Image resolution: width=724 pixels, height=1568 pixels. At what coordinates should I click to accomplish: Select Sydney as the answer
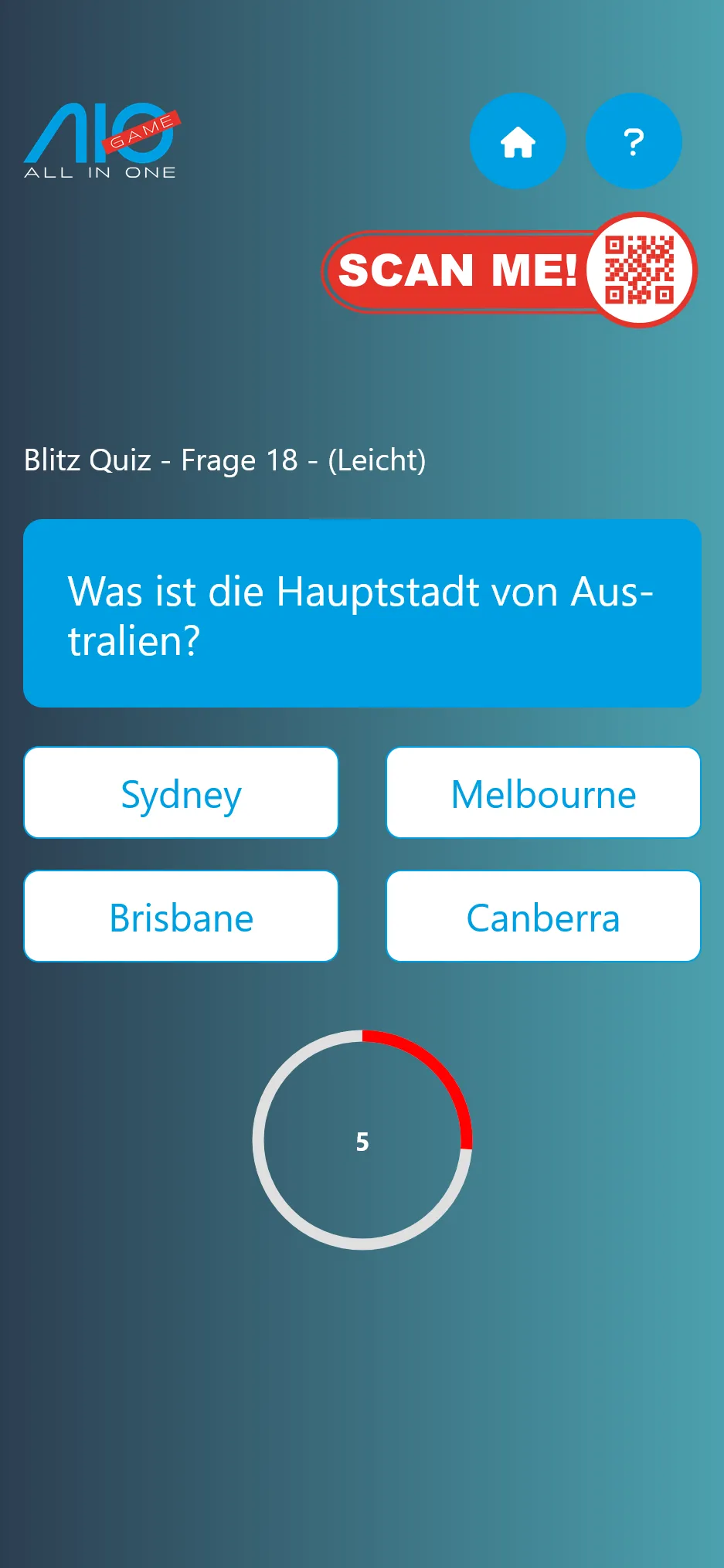tap(181, 793)
